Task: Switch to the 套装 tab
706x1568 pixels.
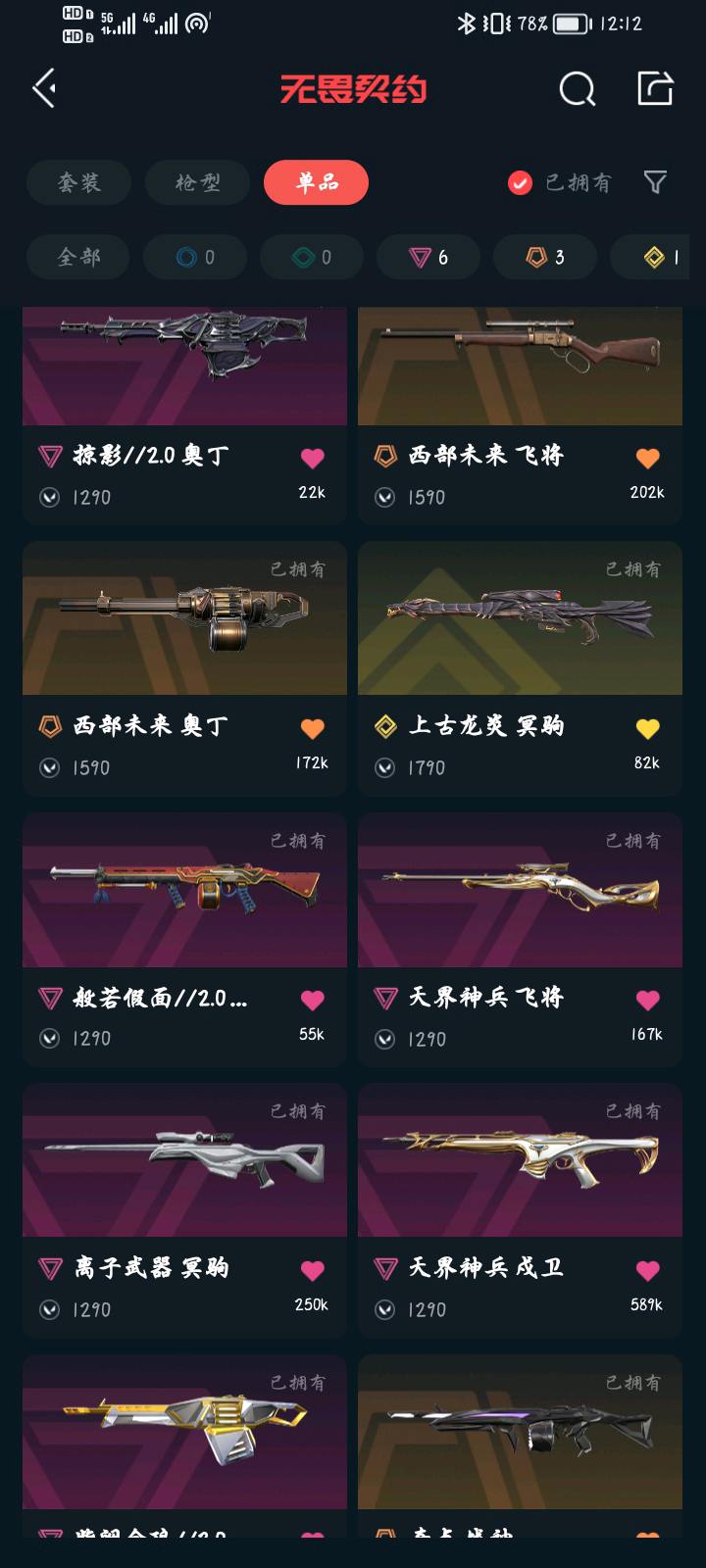Action: click(78, 182)
